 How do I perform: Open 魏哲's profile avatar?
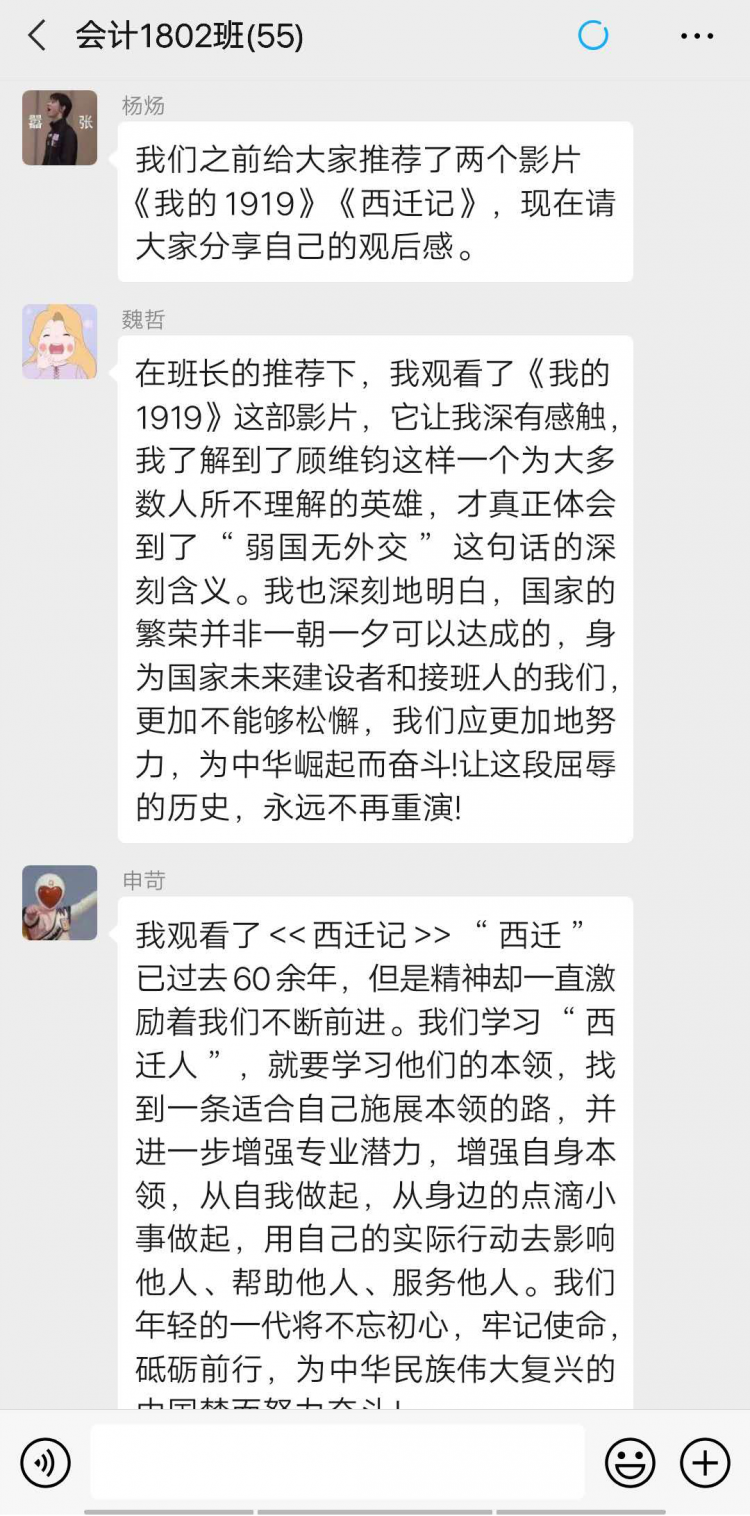(x=60, y=342)
